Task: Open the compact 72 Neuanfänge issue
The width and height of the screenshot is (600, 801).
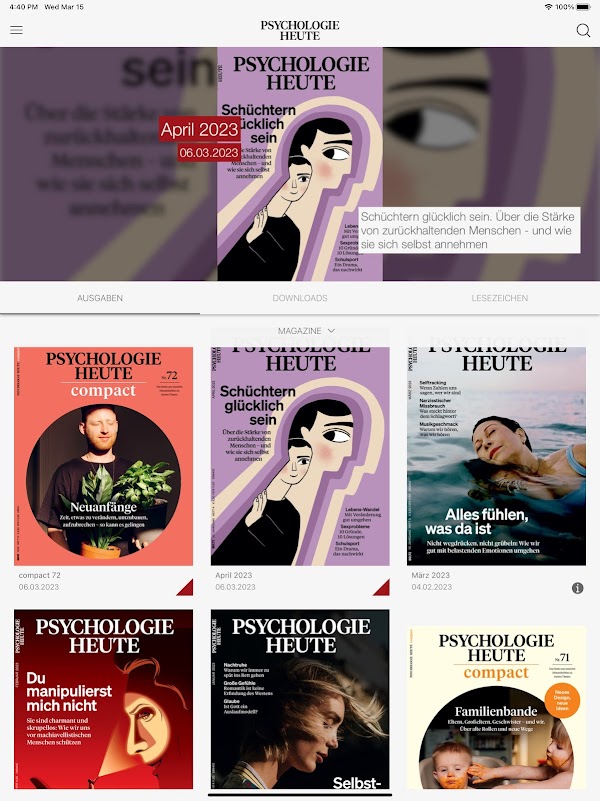Action: tap(103, 455)
